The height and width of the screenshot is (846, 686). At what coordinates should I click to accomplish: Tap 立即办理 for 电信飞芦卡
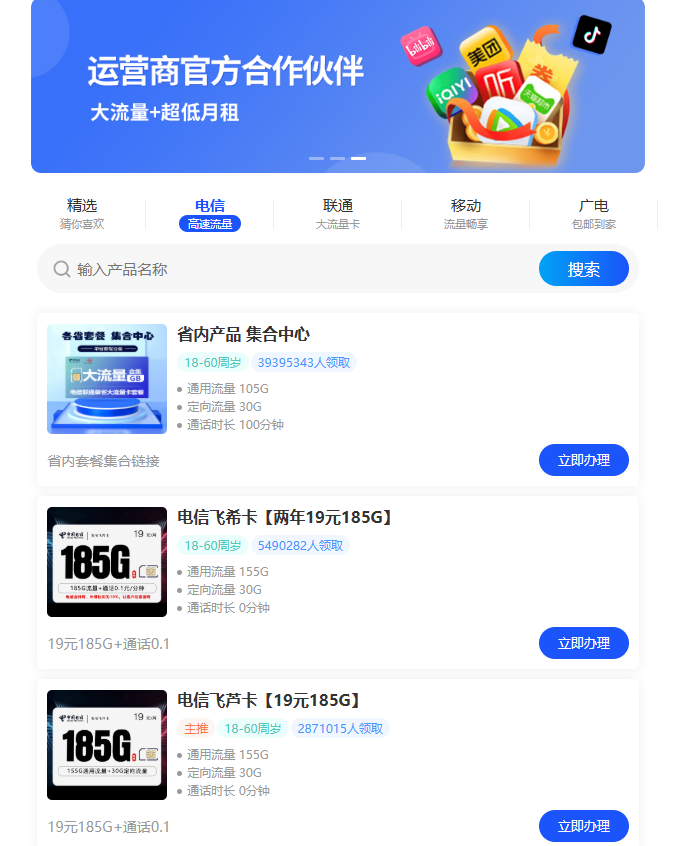coord(583,826)
